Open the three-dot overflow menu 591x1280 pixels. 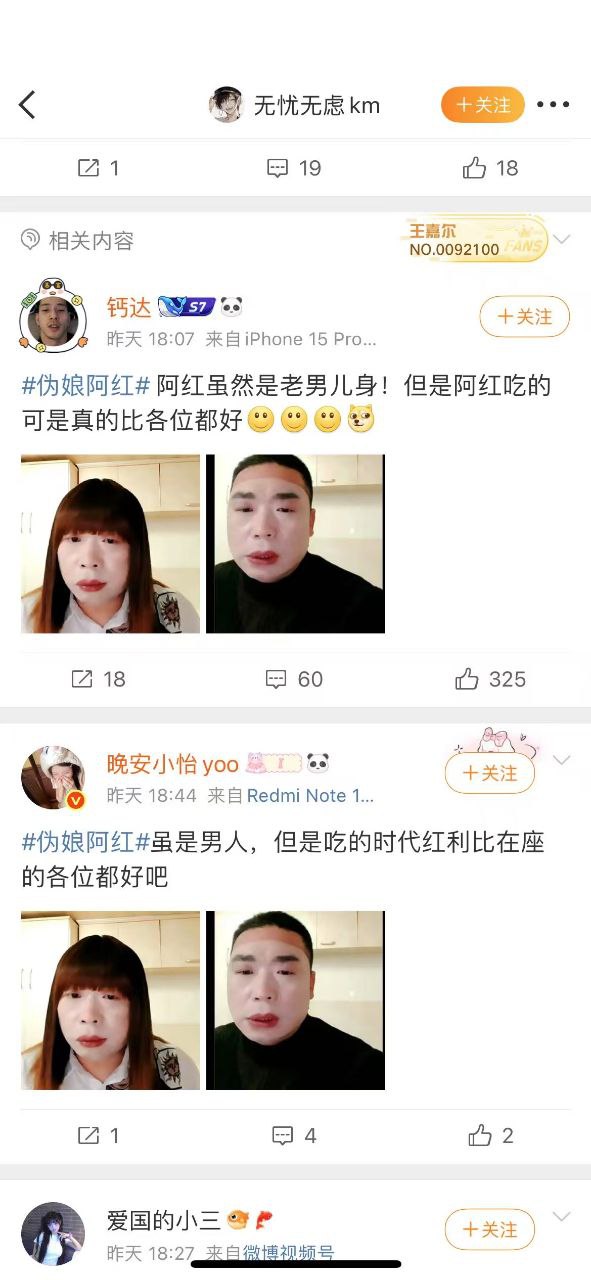click(553, 105)
